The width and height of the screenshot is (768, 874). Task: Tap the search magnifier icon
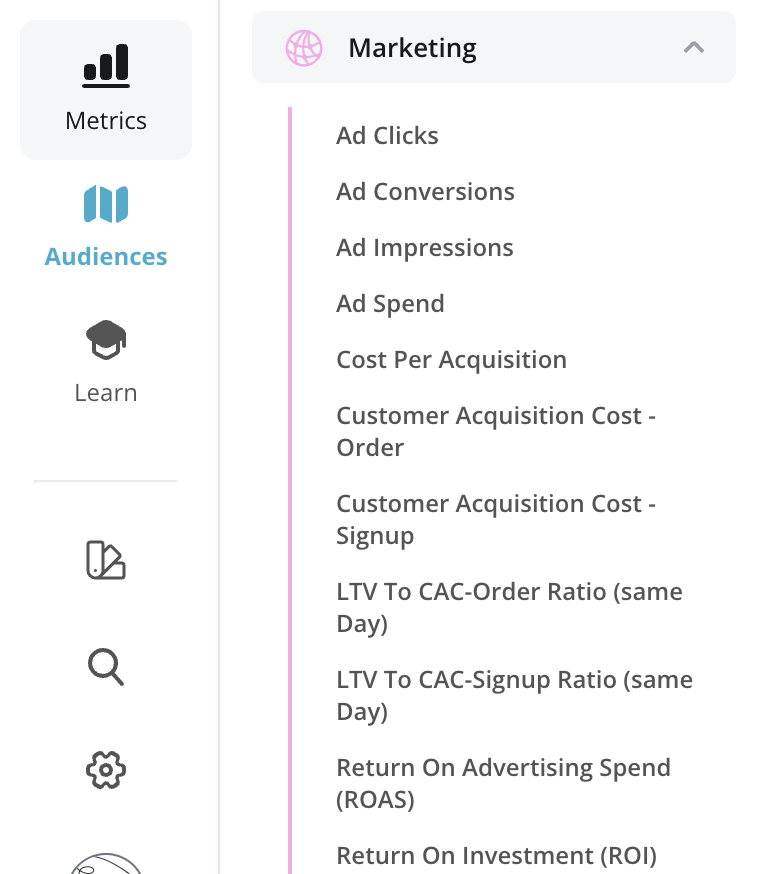click(106, 665)
